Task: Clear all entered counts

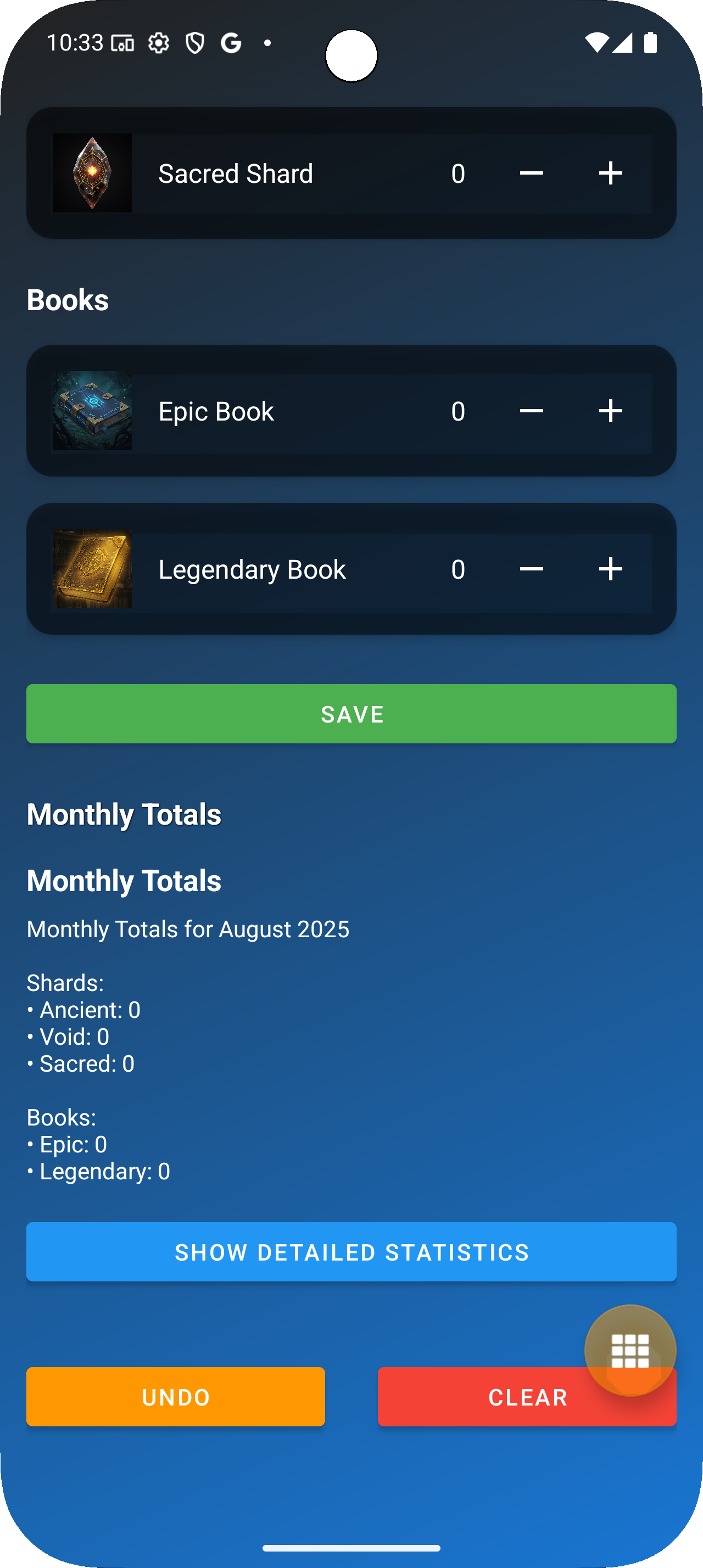Action: [x=487, y=1398]
